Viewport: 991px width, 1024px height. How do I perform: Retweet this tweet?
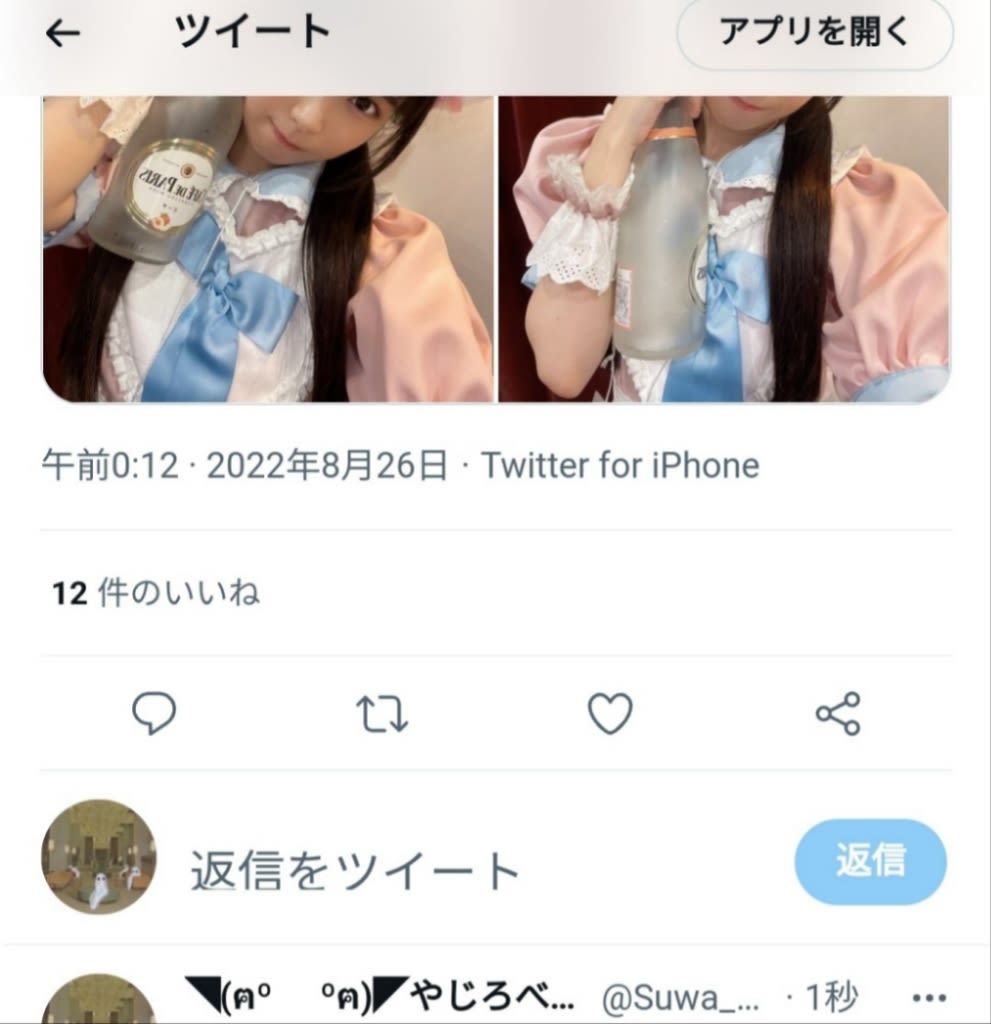tap(382, 714)
